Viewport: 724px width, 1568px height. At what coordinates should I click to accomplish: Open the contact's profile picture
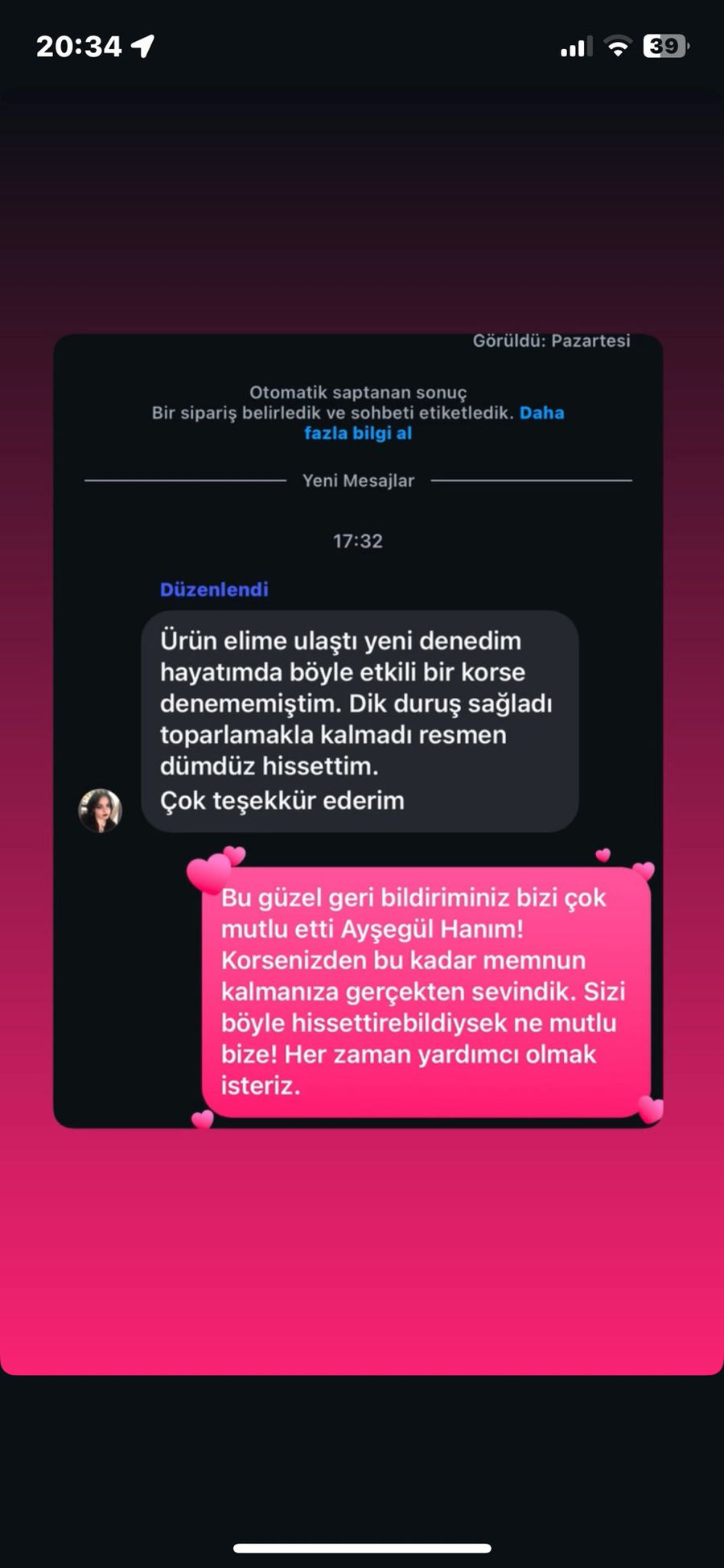pyautogui.click(x=100, y=811)
